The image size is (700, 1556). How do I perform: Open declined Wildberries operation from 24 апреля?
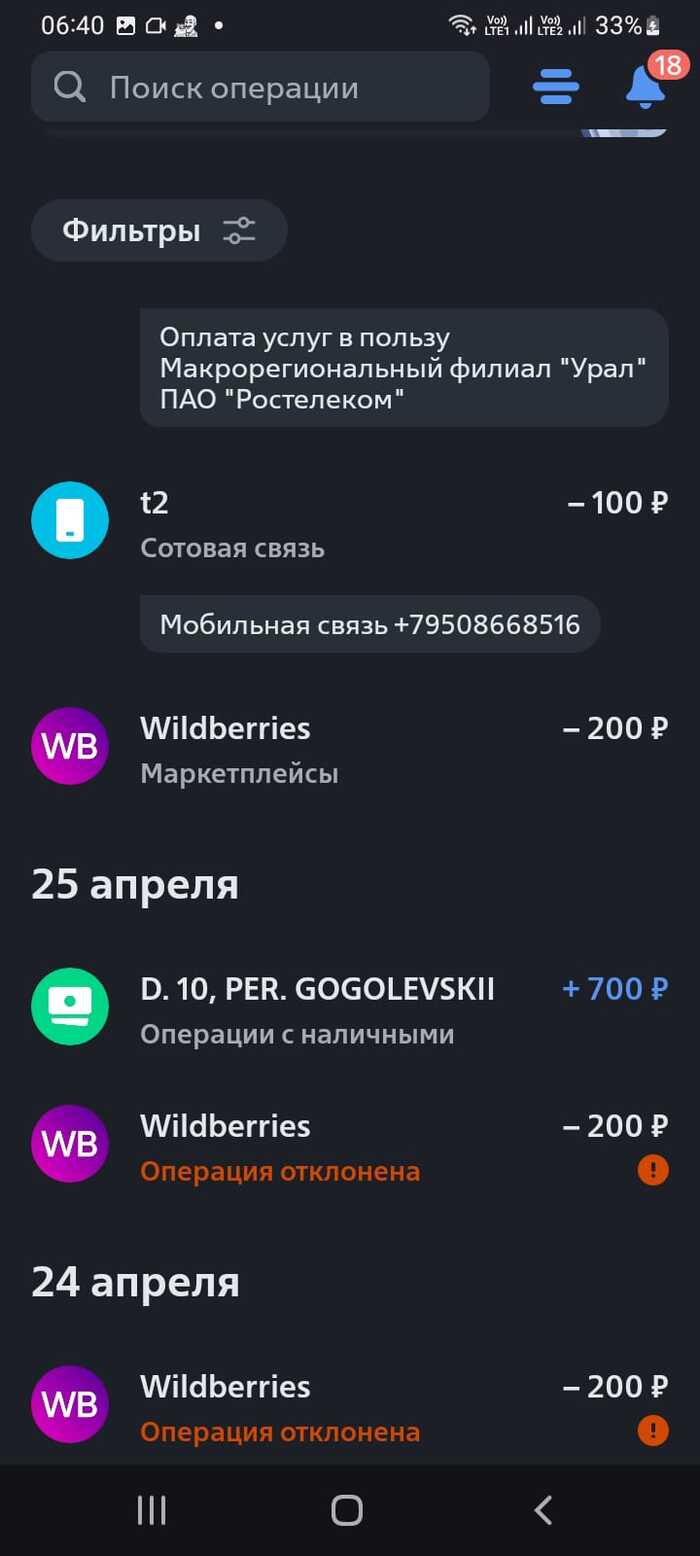[350, 1408]
